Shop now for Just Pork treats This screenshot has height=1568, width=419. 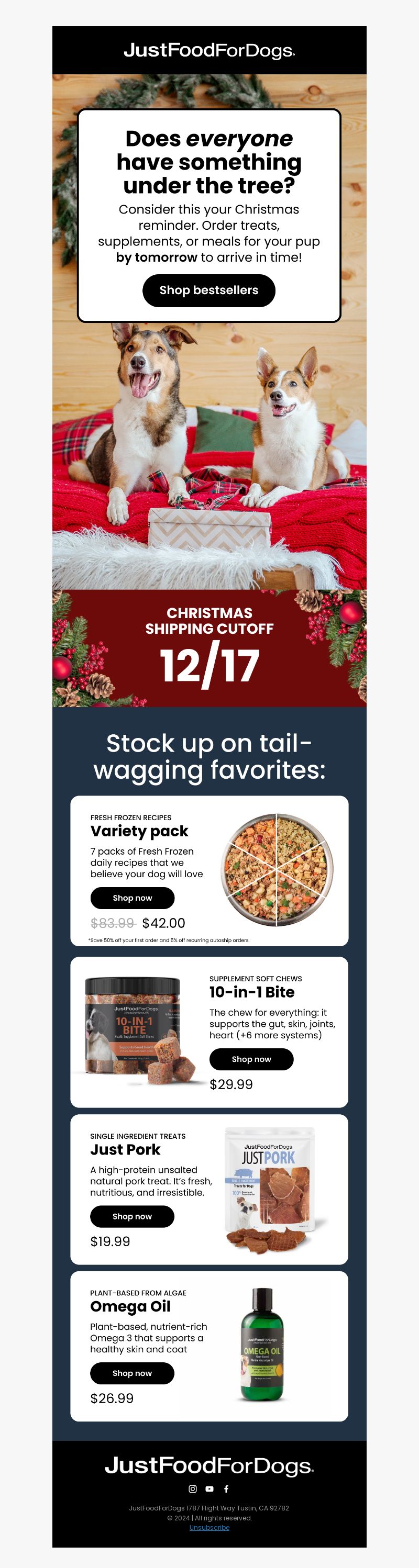[132, 1216]
